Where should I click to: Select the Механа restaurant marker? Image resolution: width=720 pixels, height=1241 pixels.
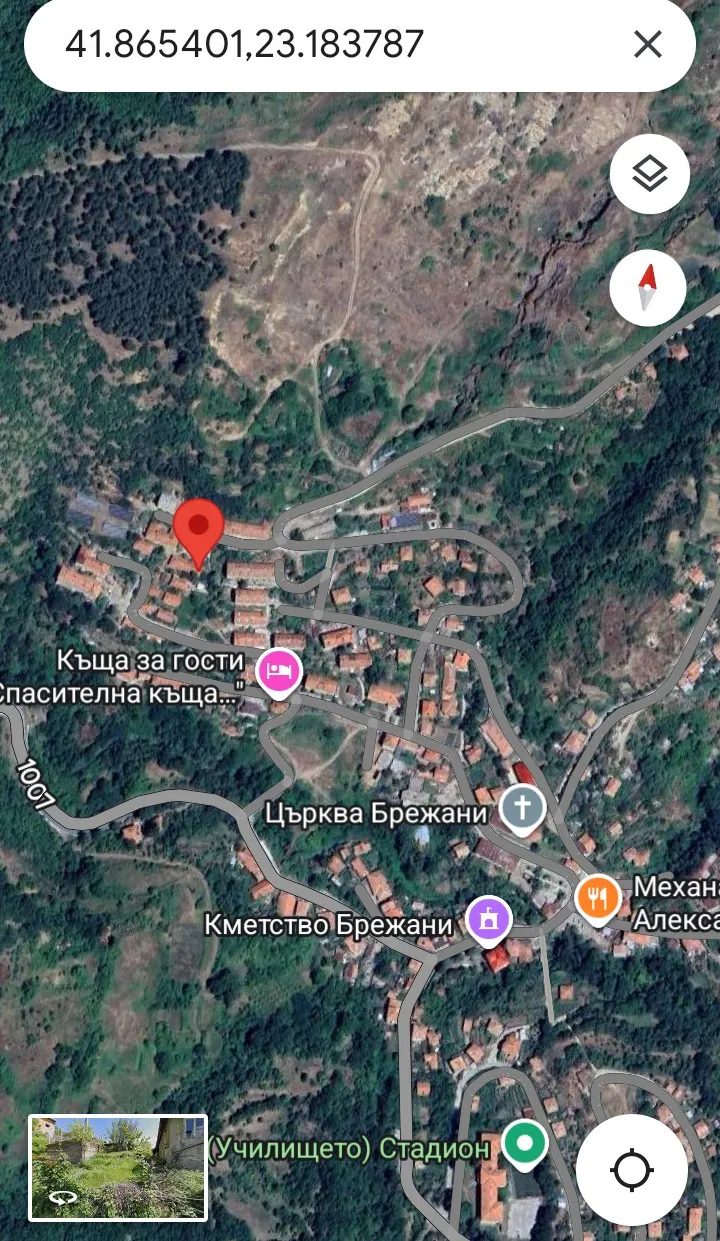click(597, 897)
